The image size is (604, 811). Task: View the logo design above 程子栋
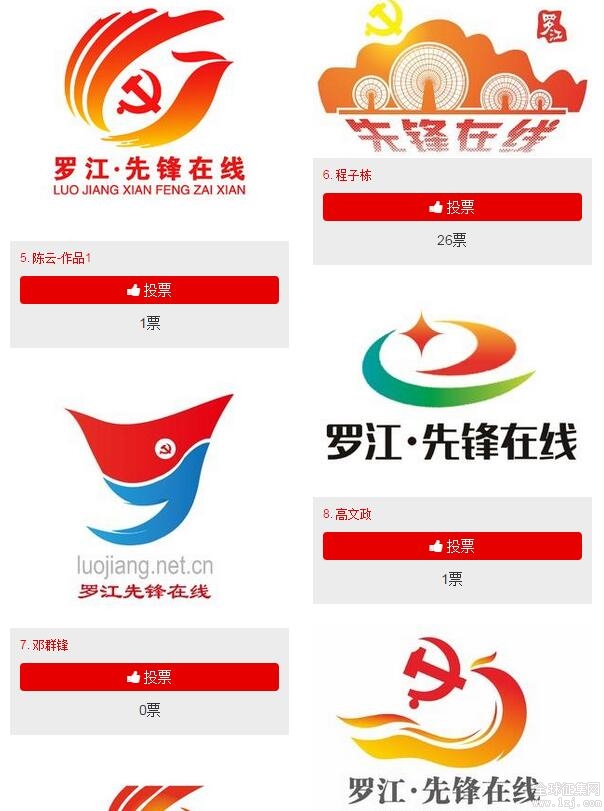point(452,78)
